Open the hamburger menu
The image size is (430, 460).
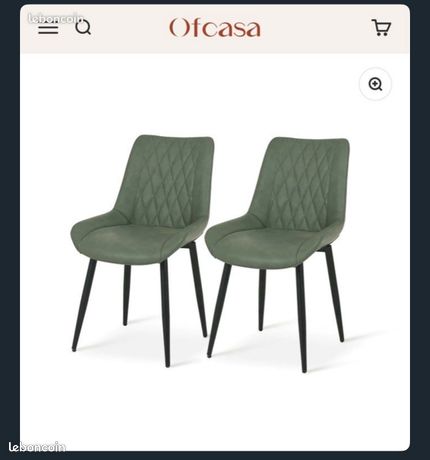pyautogui.click(x=48, y=28)
